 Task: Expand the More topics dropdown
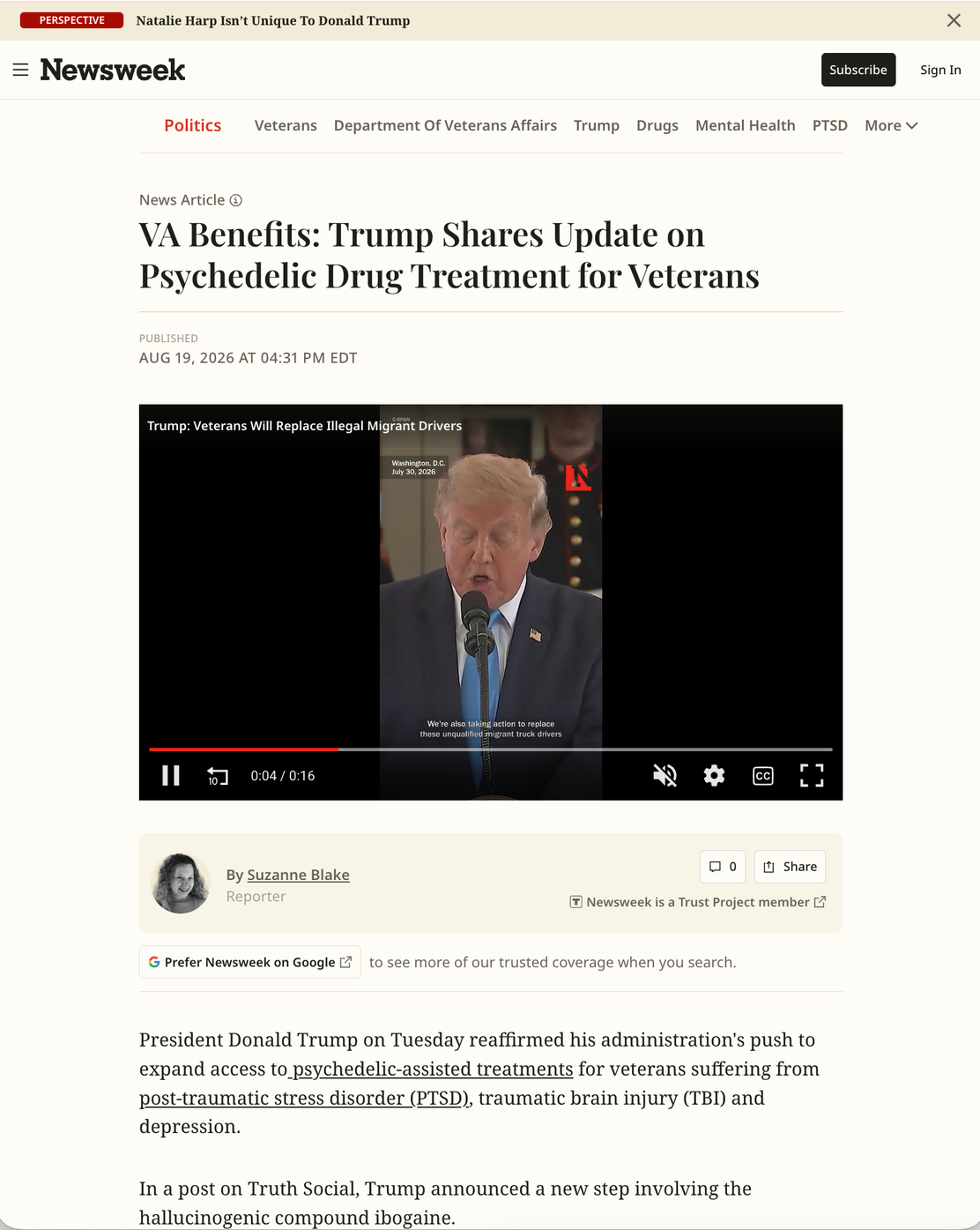tap(891, 125)
